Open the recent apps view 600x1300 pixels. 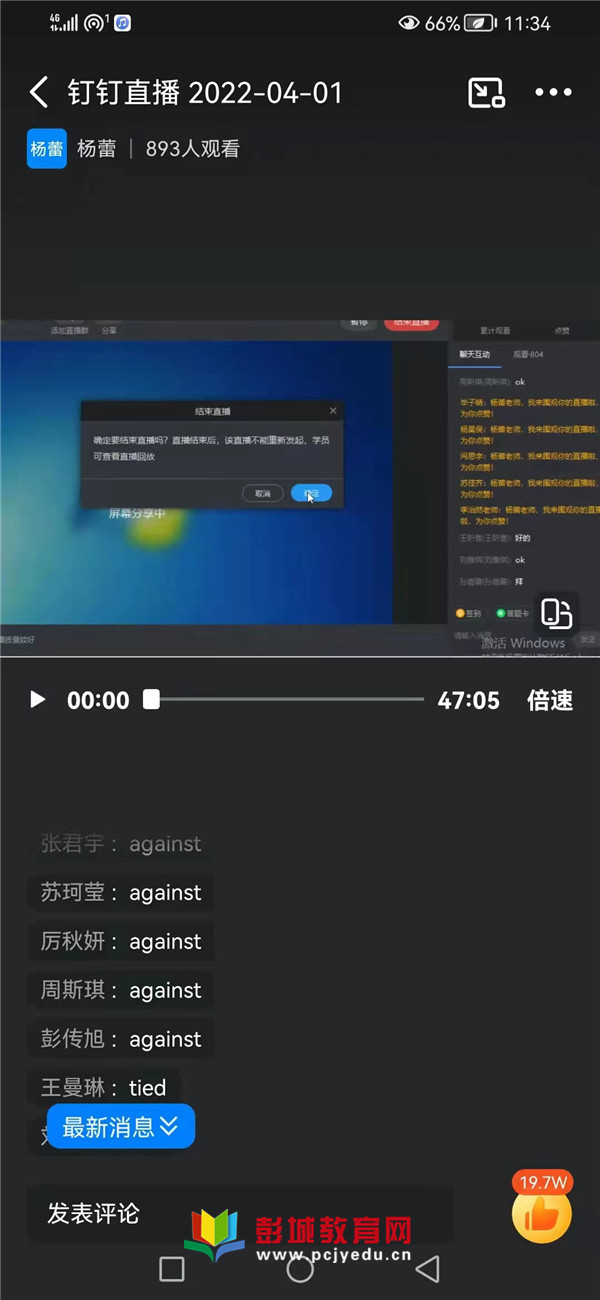coord(172,1269)
